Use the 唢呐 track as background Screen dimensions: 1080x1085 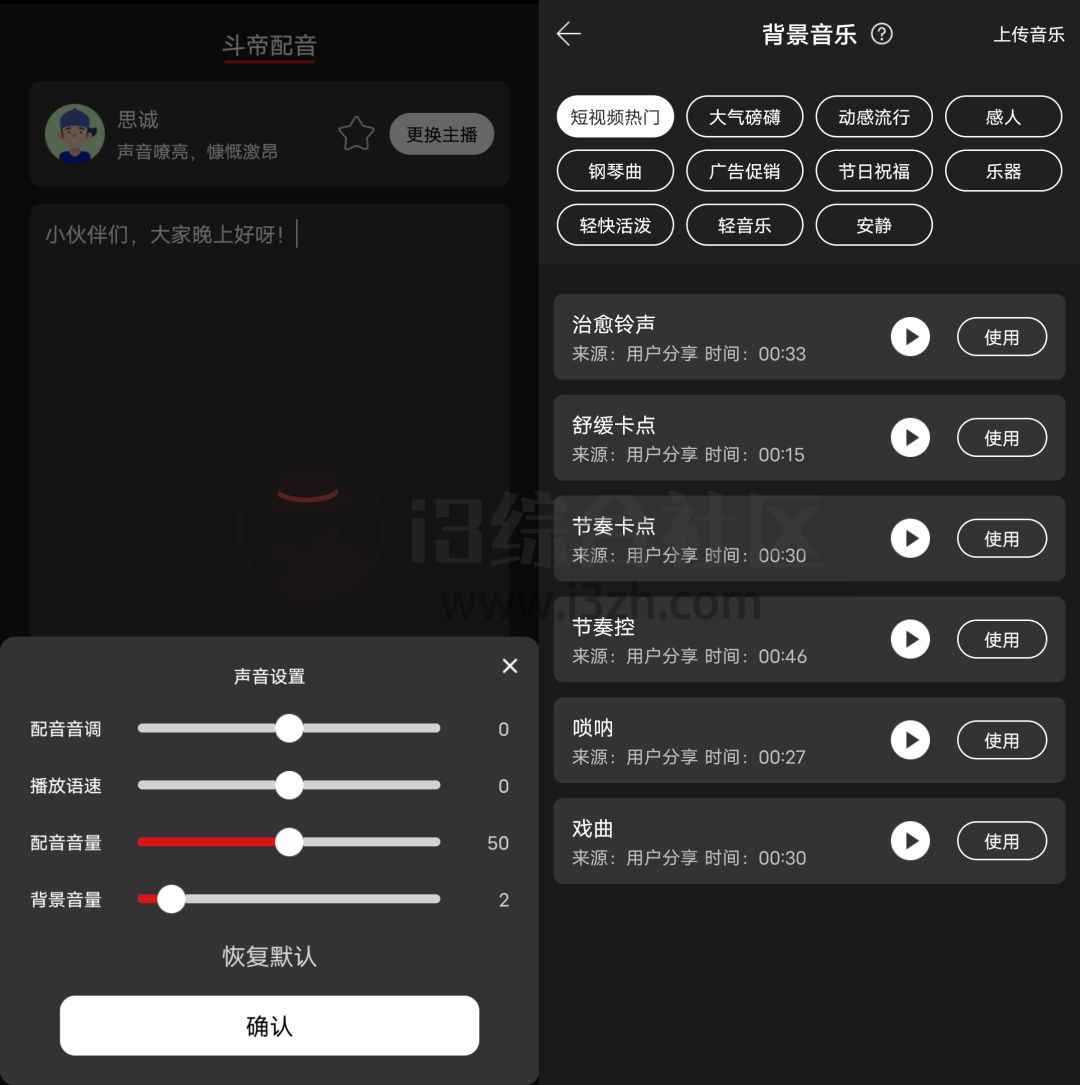click(x=1001, y=740)
